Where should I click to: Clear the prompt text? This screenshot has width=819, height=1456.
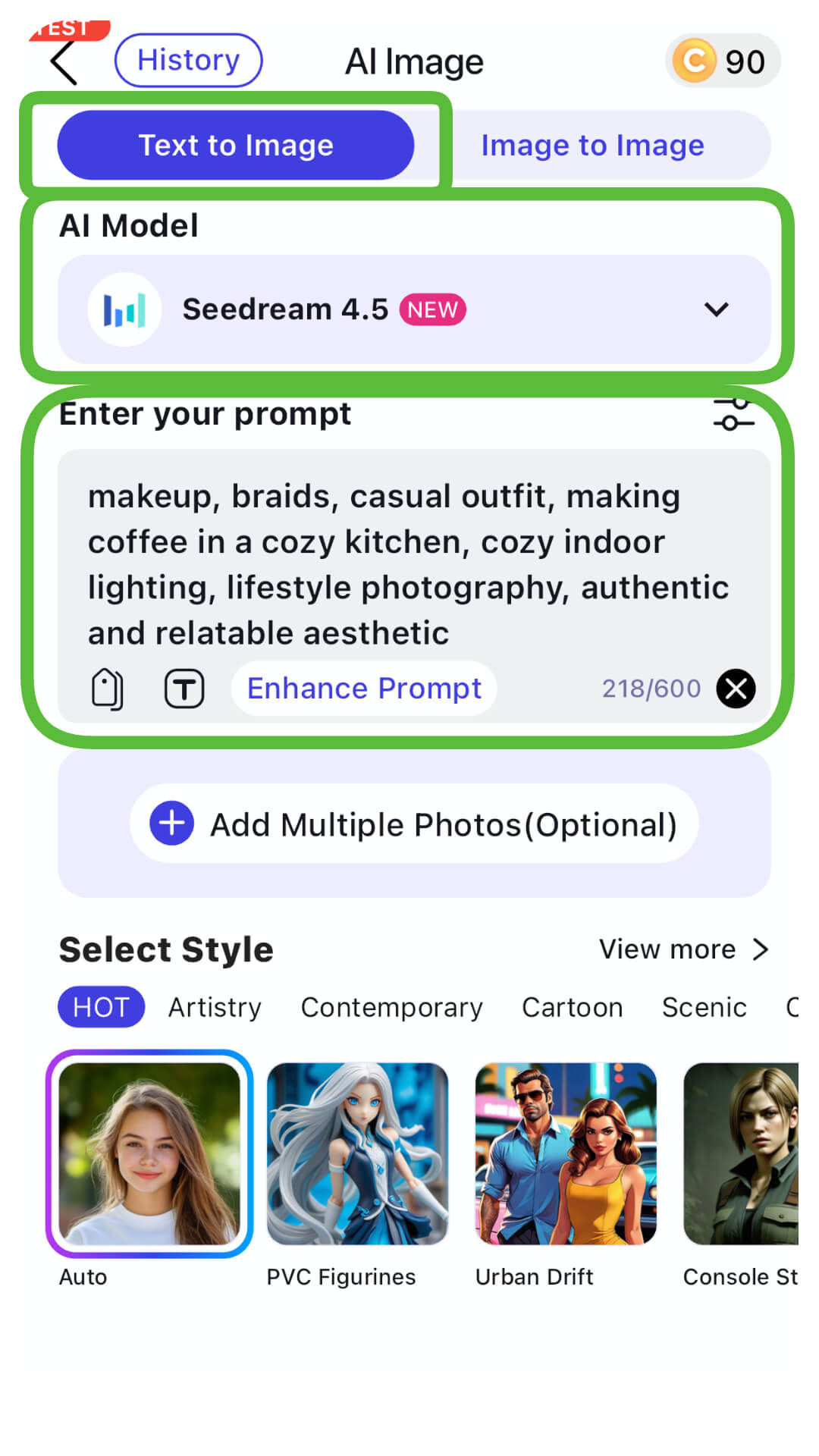click(x=736, y=689)
